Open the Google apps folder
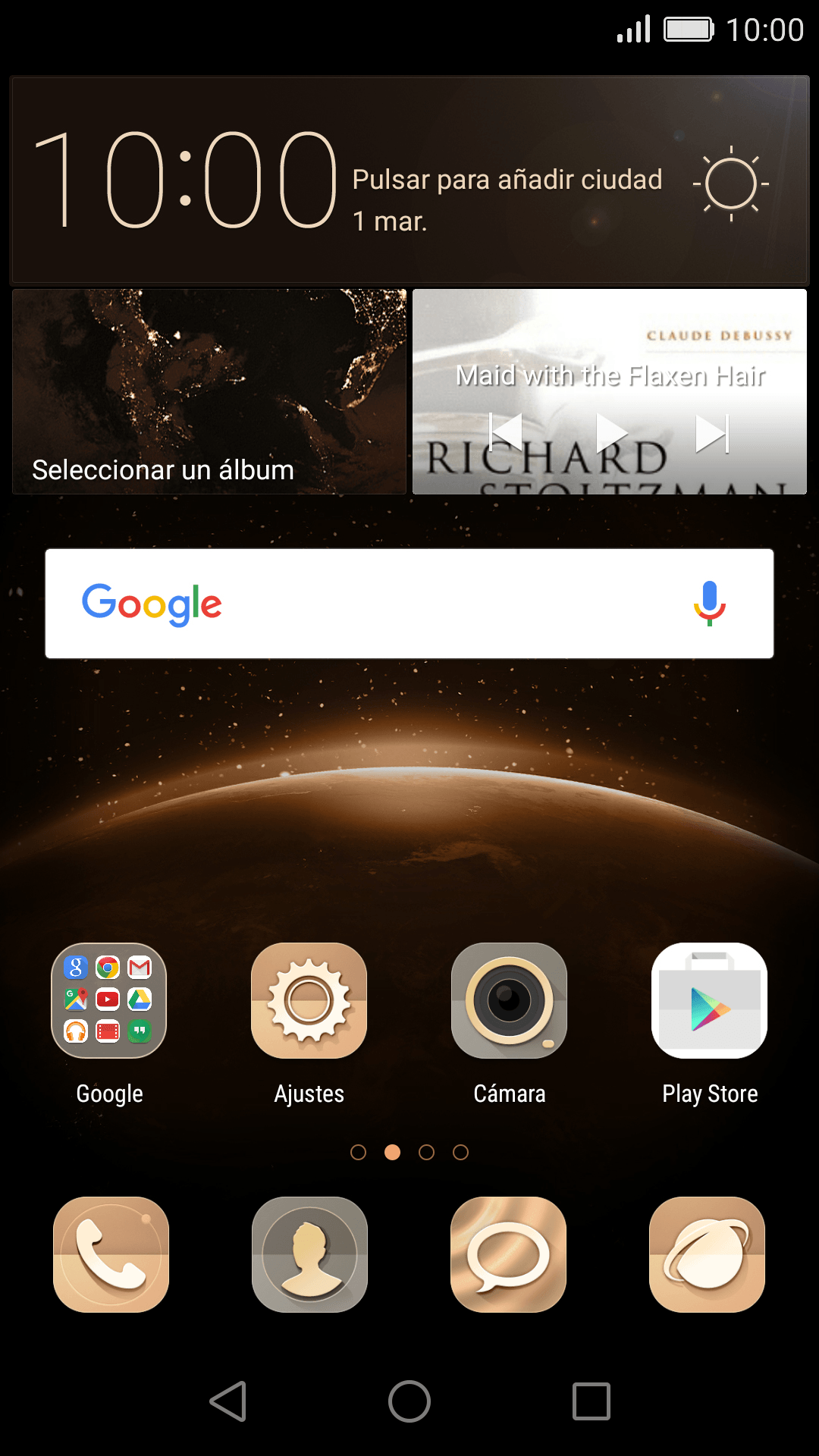Viewport: 819px width, 1456px height. (108, 1001)
